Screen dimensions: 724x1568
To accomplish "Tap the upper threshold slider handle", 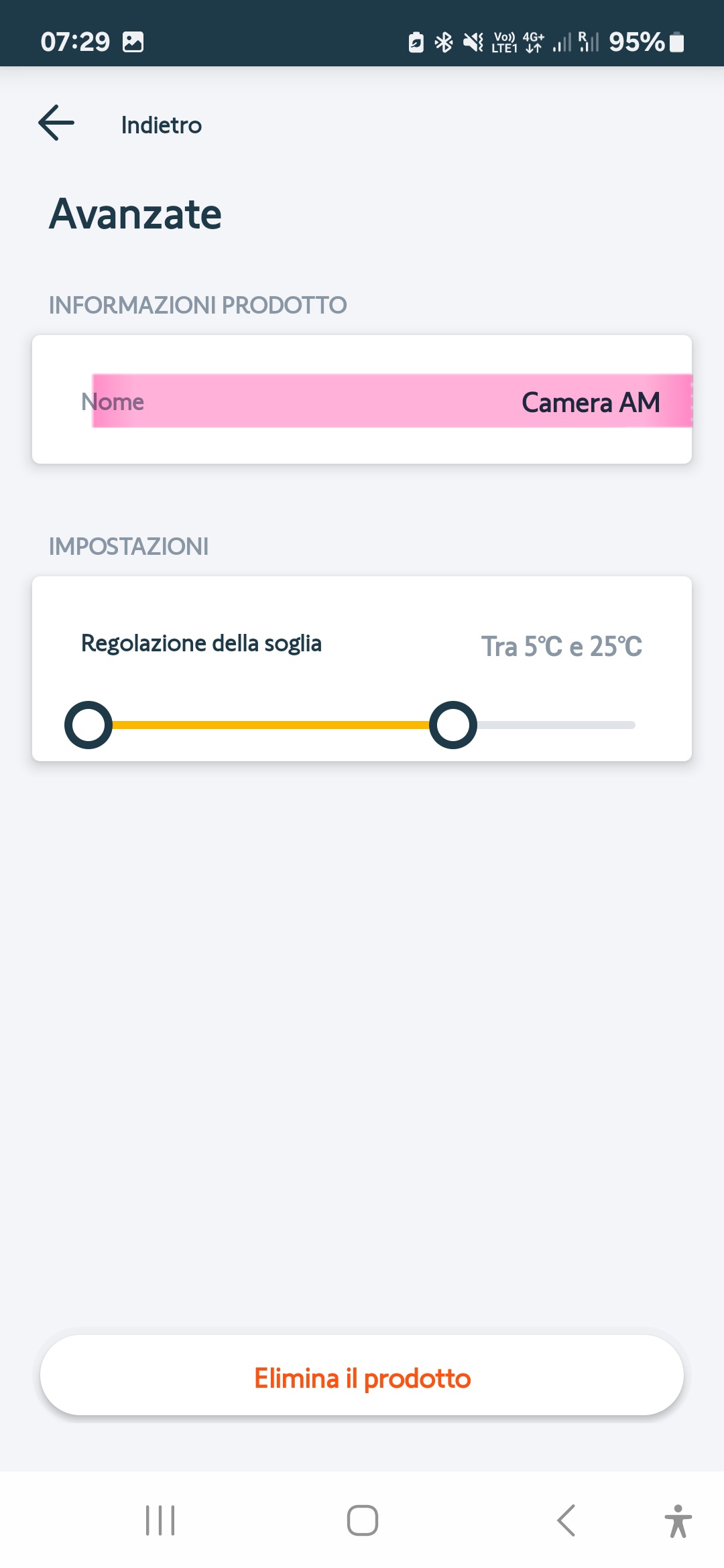I will pos(453,725).
